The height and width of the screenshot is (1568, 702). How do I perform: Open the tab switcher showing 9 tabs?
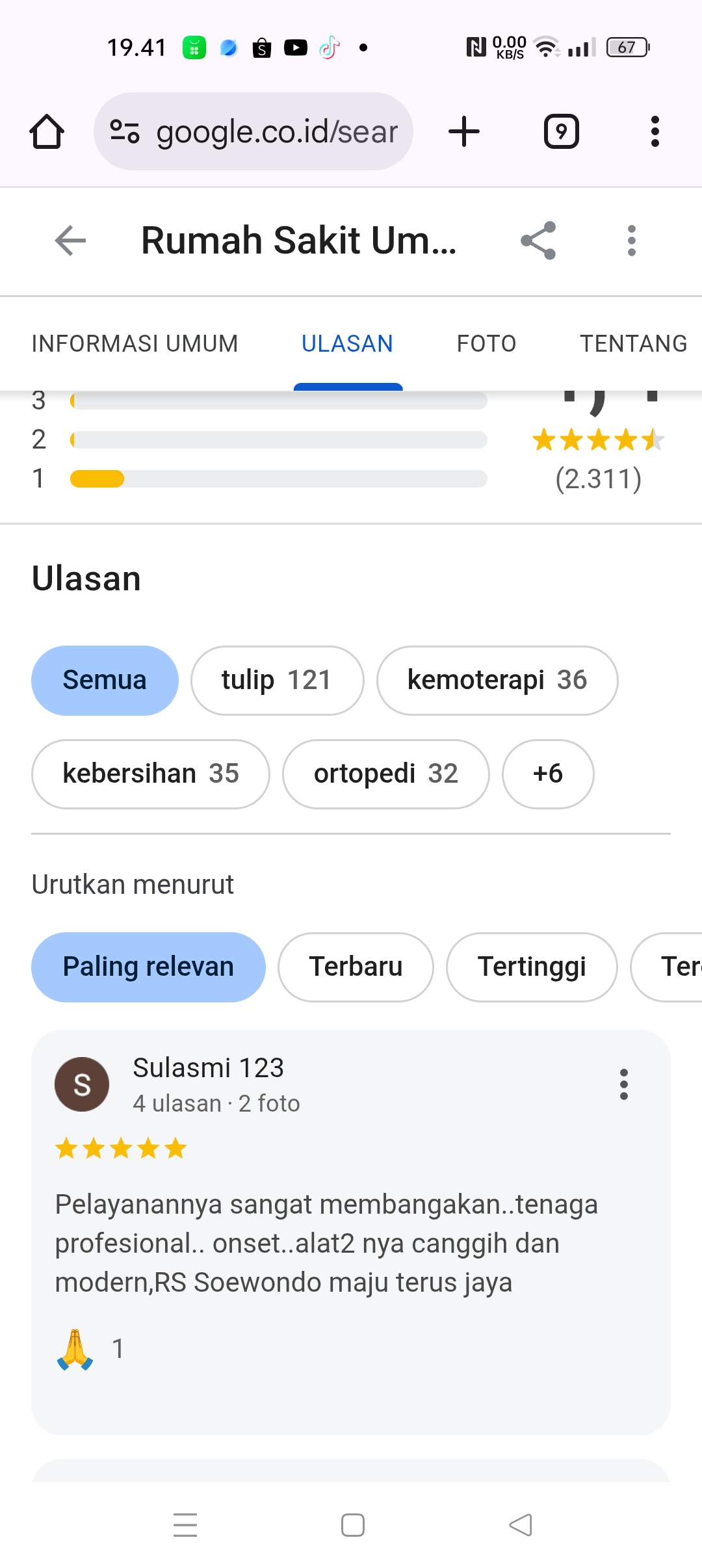pyautogui.click(x=561, y=132)
